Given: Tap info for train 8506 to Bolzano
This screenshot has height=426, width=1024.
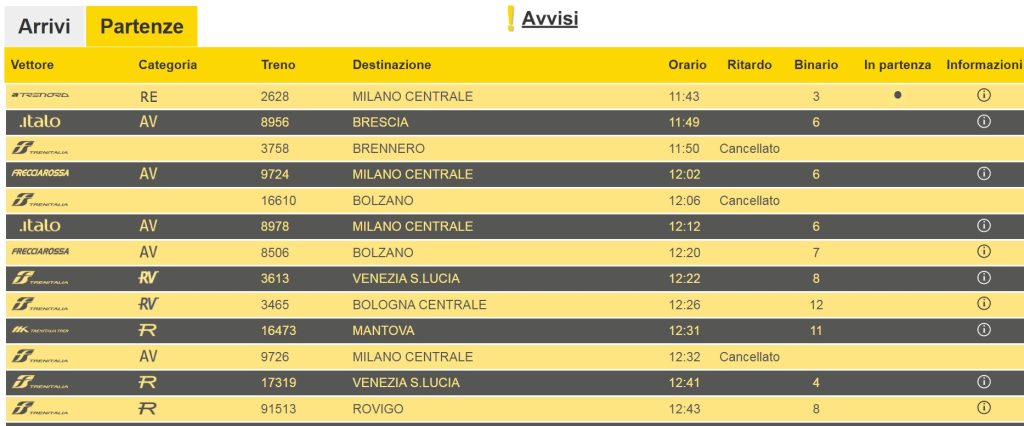Looking at the screenshot, I should tap(983, 252).
